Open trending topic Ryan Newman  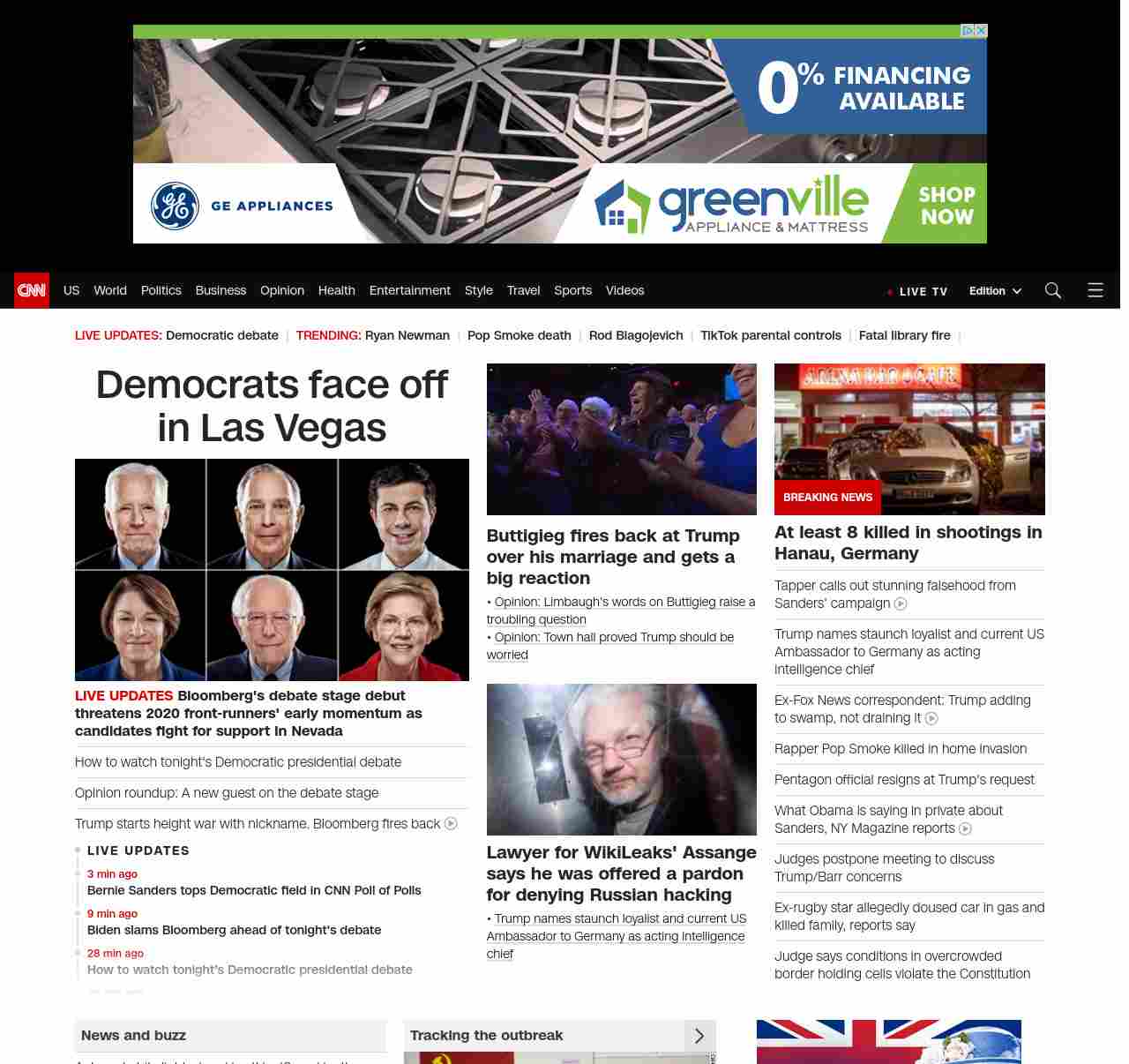407,335
